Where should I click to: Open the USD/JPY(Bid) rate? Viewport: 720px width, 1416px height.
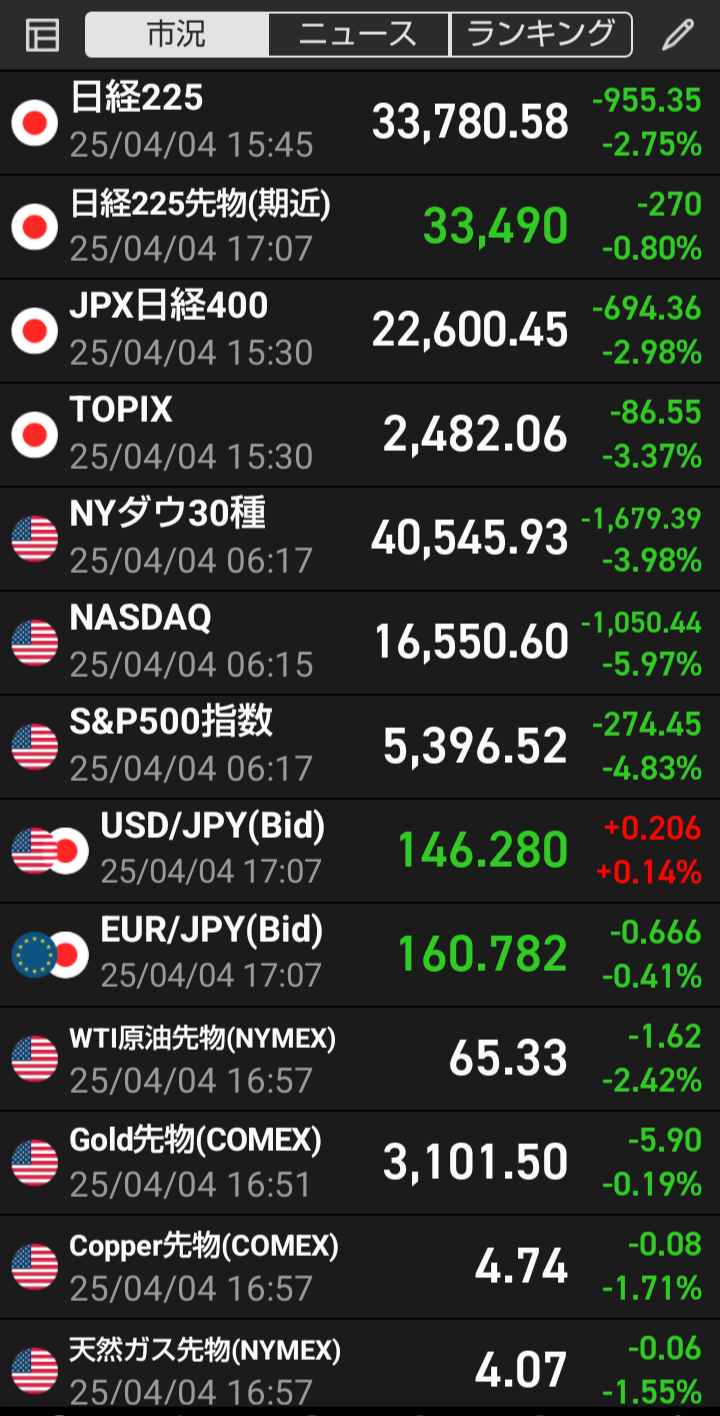(x=360, y=851)
